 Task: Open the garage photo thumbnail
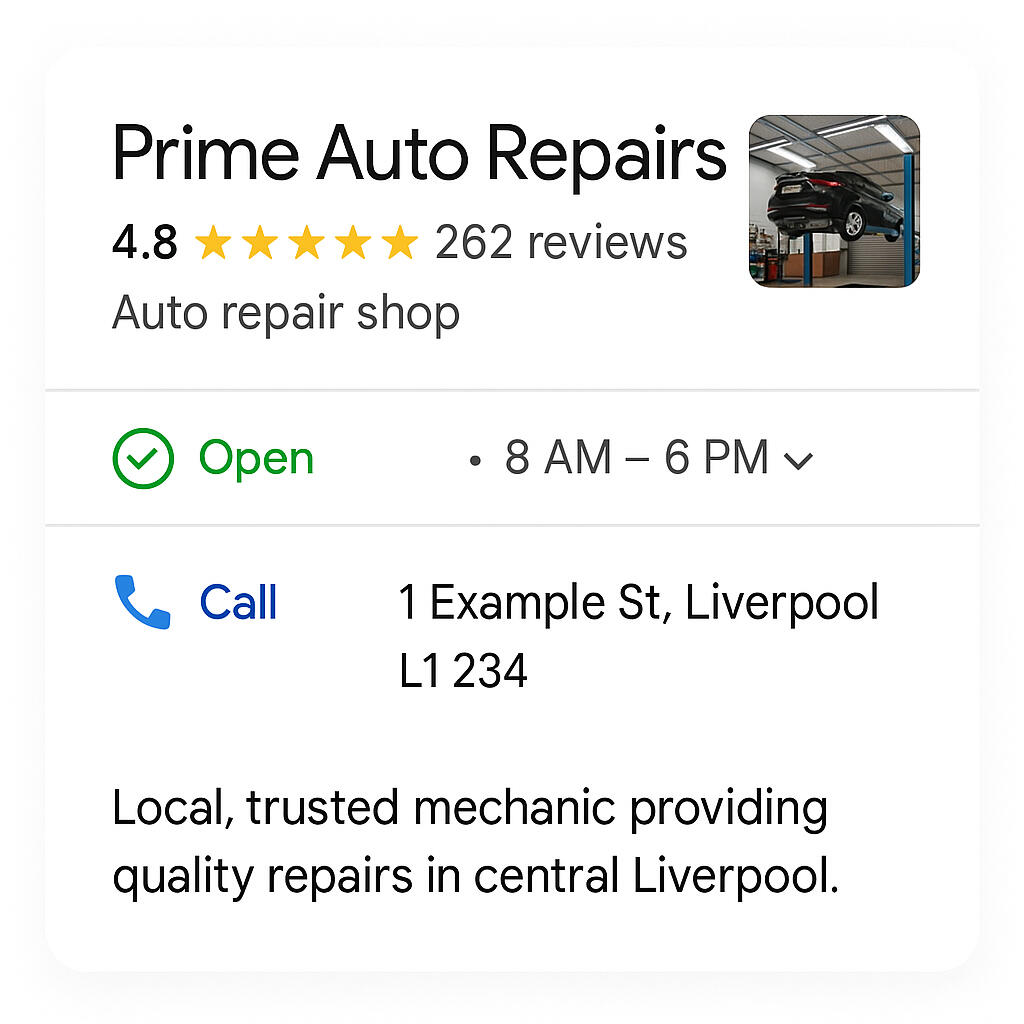pyautogui.click(x=833, y=201)
